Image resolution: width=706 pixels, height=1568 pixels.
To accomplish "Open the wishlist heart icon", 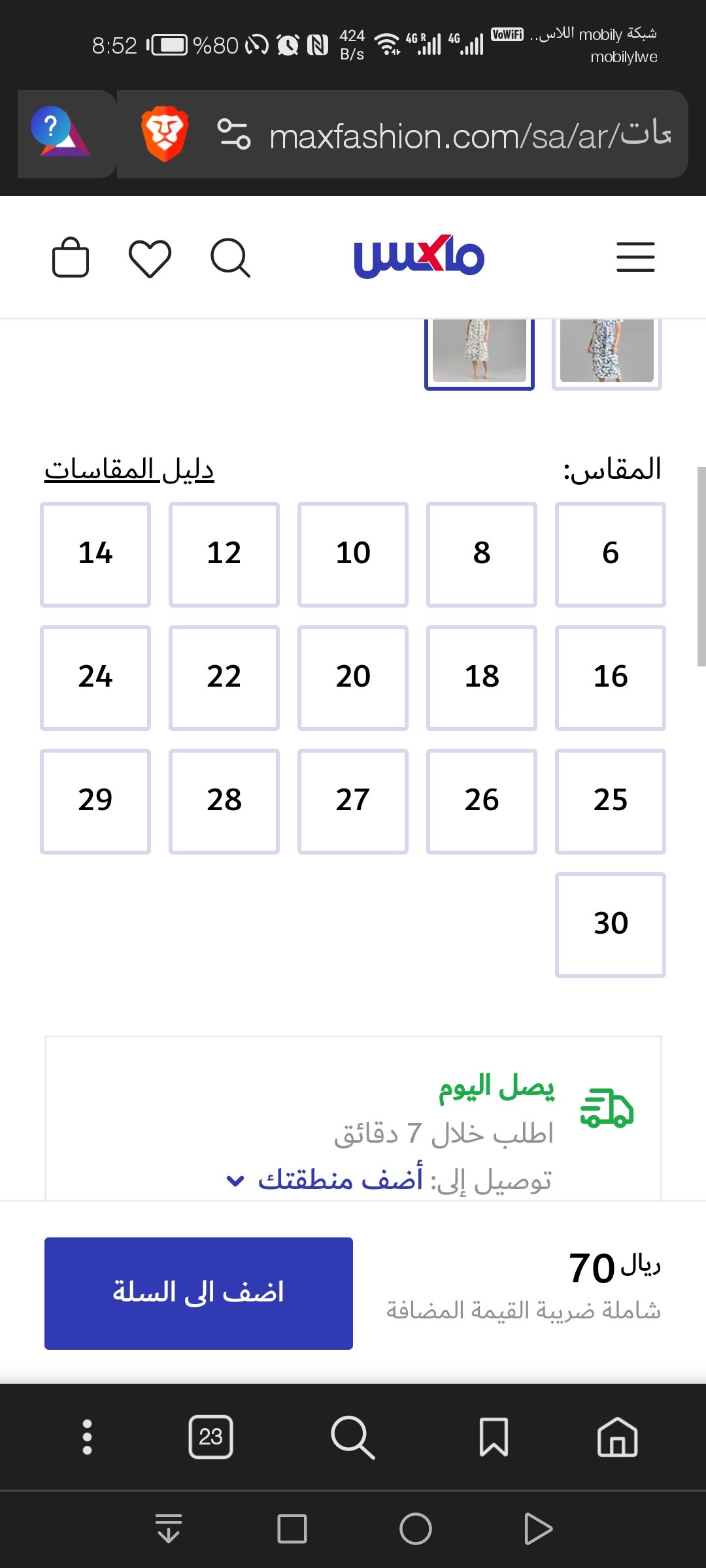I will [x=150, y=258].
